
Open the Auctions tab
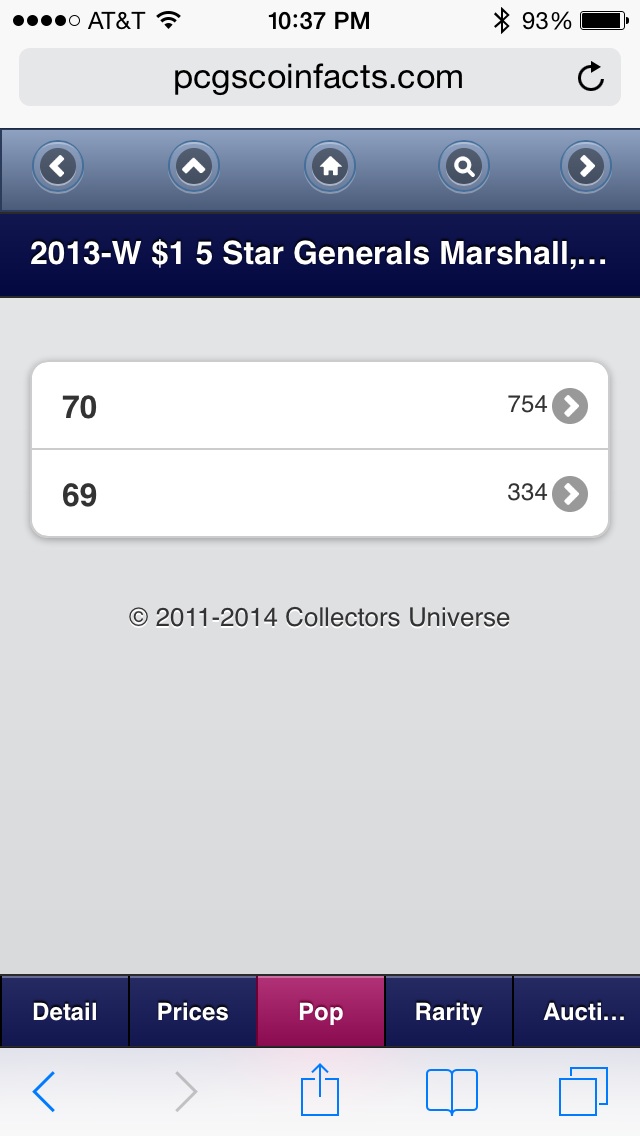(578, 1012)
